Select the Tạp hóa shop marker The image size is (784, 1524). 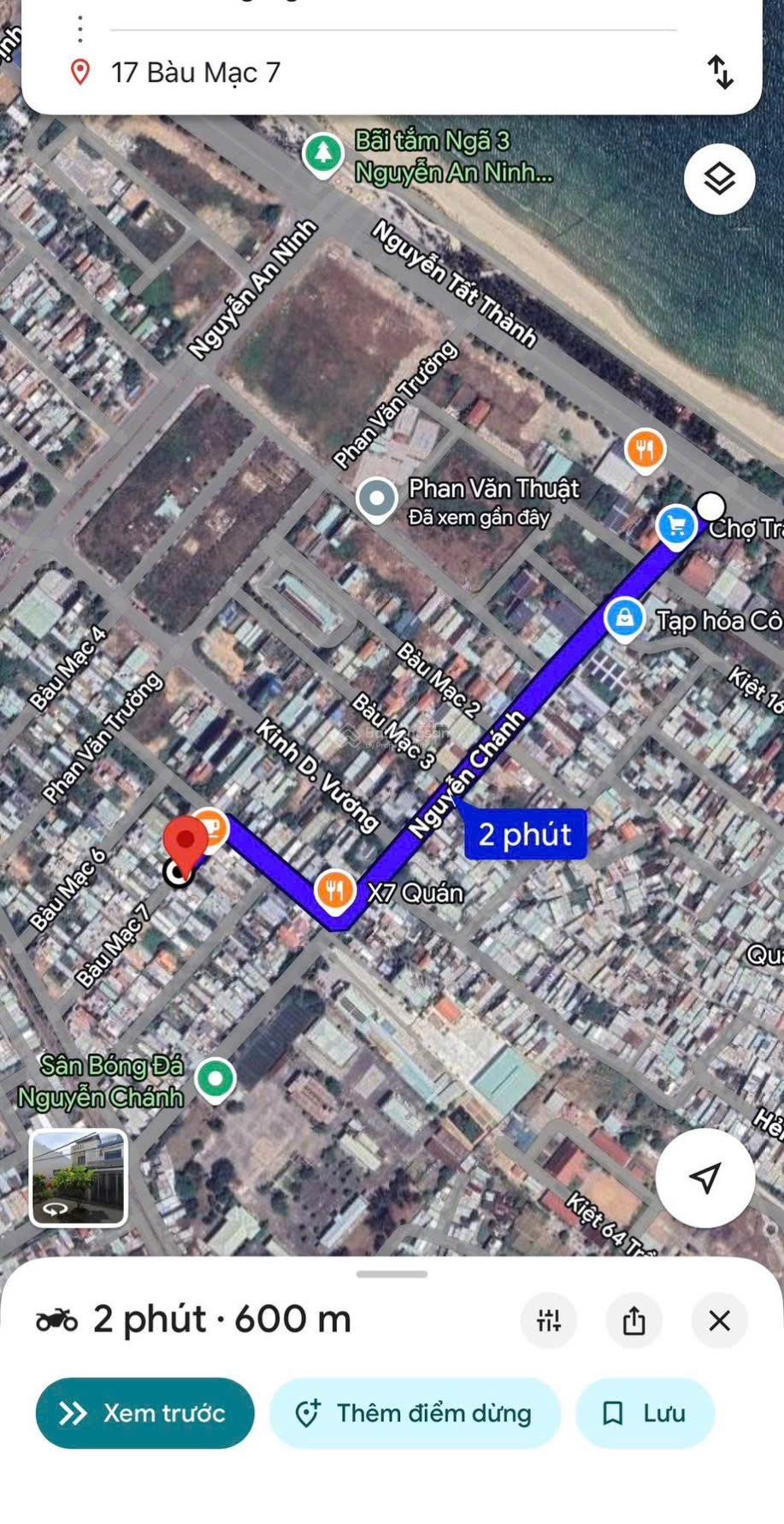(x=624, y=617)
